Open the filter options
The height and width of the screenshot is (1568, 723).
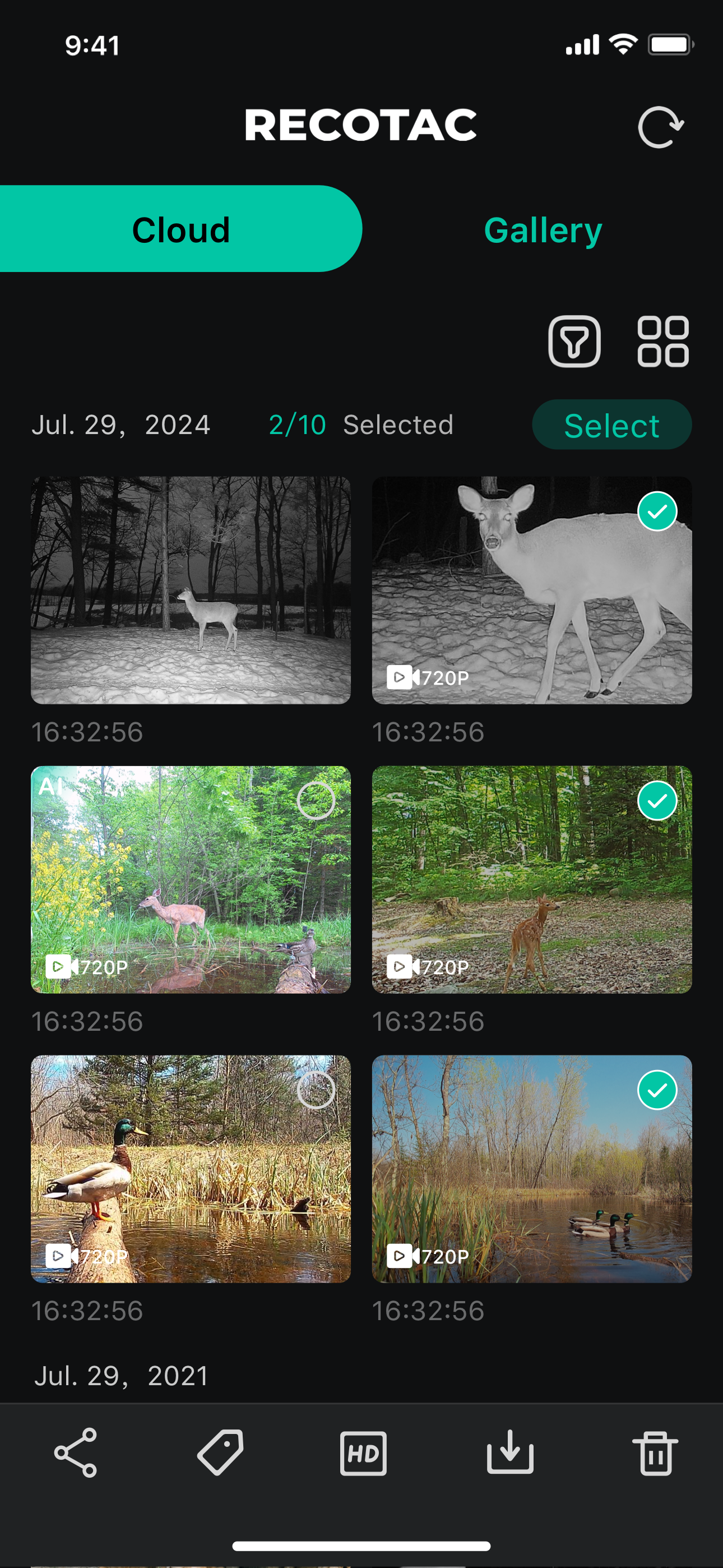[x=574, y=341]
